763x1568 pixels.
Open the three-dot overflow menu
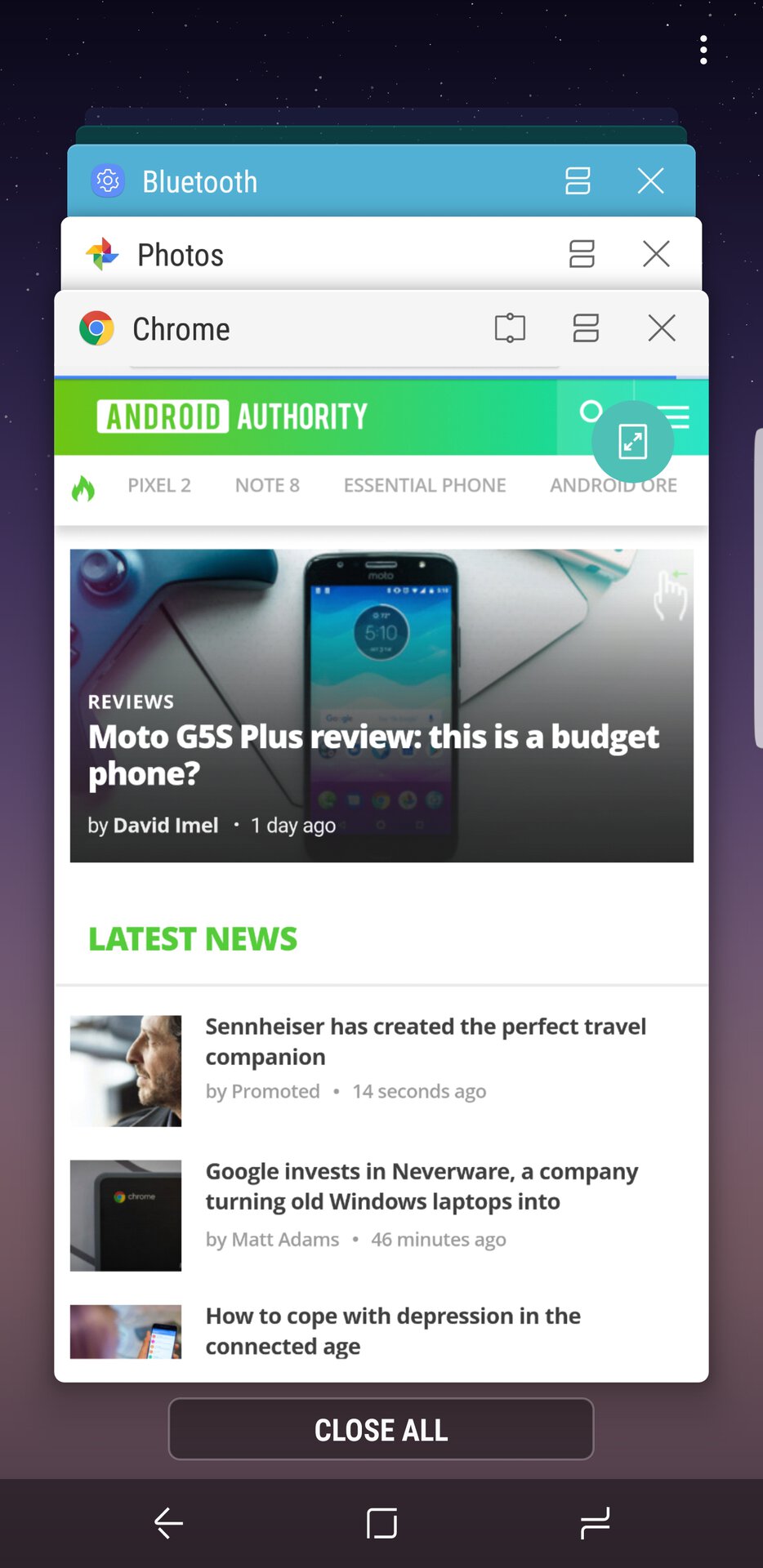click(x=703, y=50)
